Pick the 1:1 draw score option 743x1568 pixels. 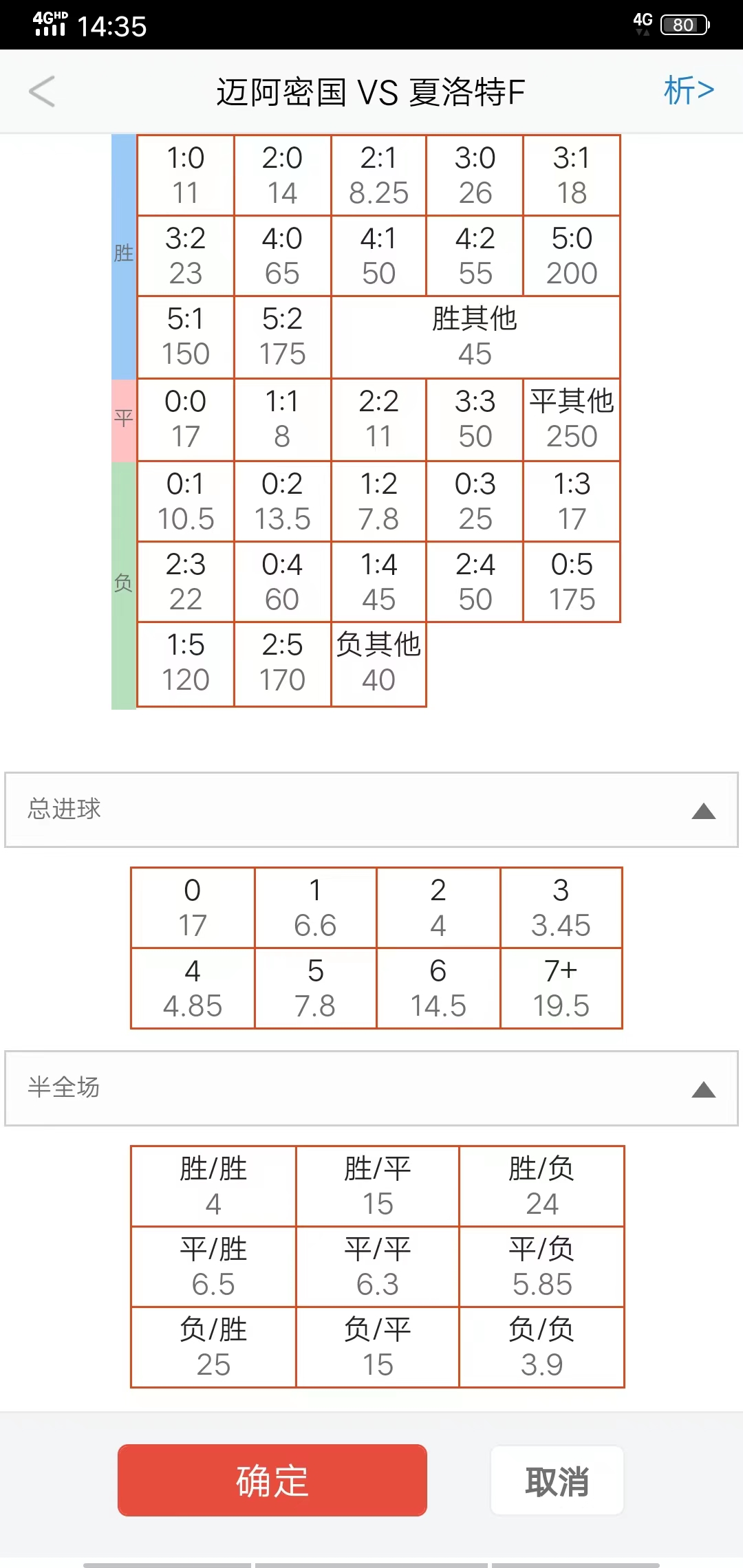[x=282, y=419]
